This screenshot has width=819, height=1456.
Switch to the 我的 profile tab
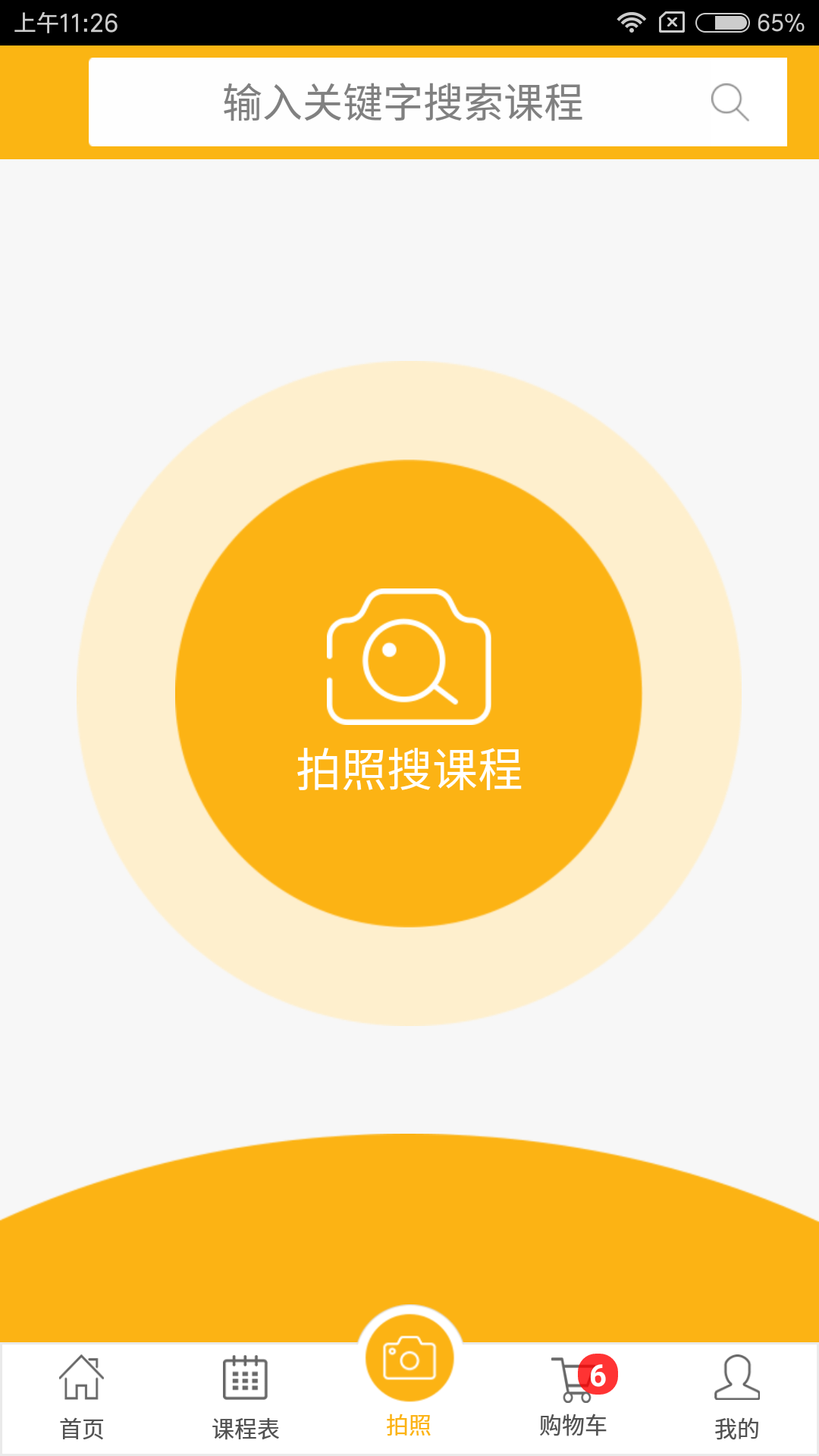pyautogui.click(x=737, y=1398)
